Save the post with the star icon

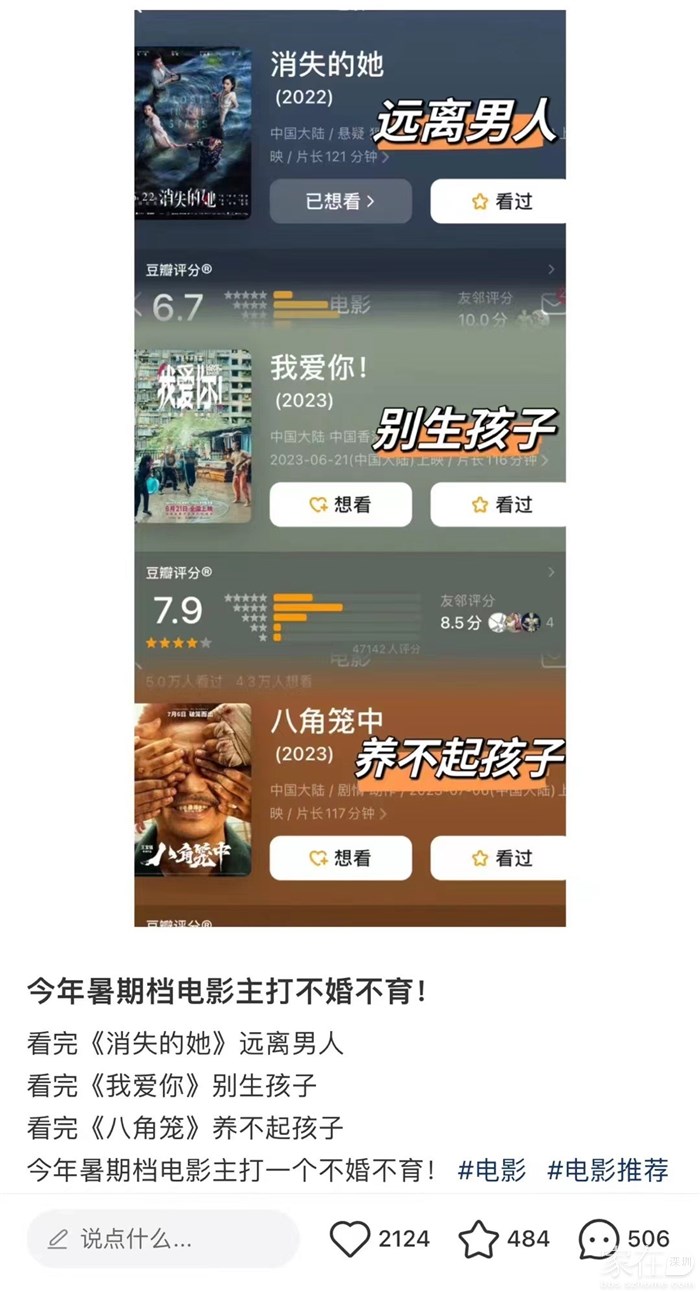point(478,1240)
